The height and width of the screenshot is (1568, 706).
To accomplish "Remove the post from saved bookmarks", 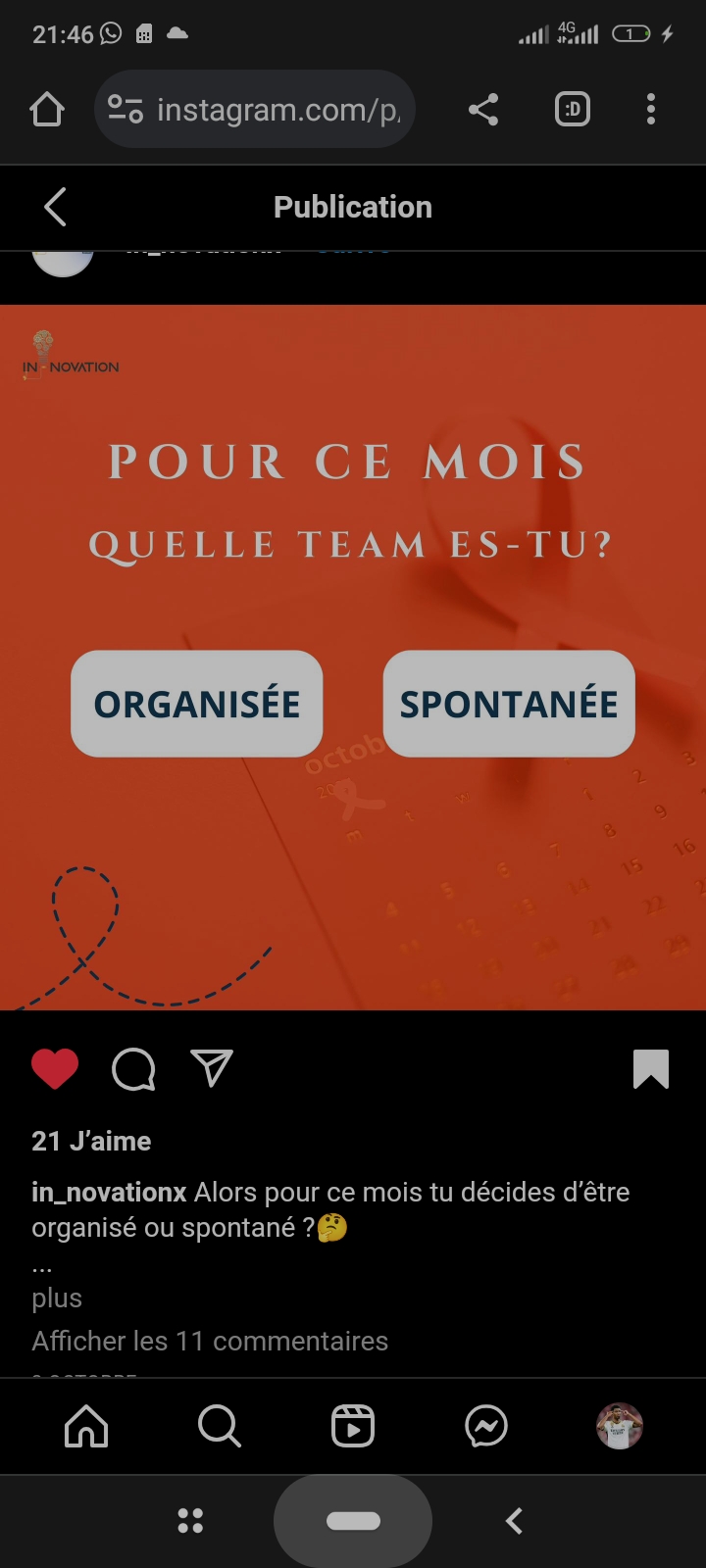I will [651, 1069].
